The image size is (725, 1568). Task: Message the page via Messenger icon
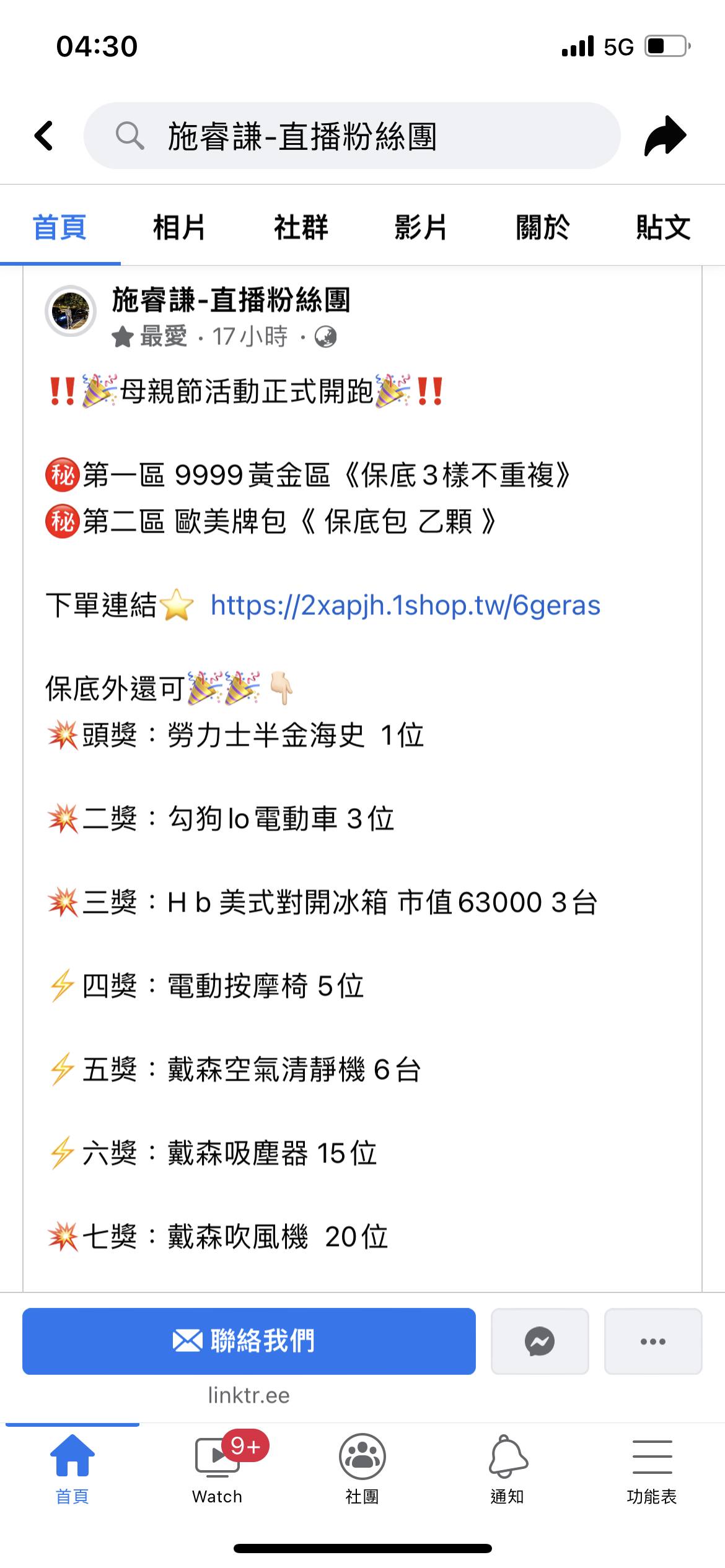point(539,1341)
